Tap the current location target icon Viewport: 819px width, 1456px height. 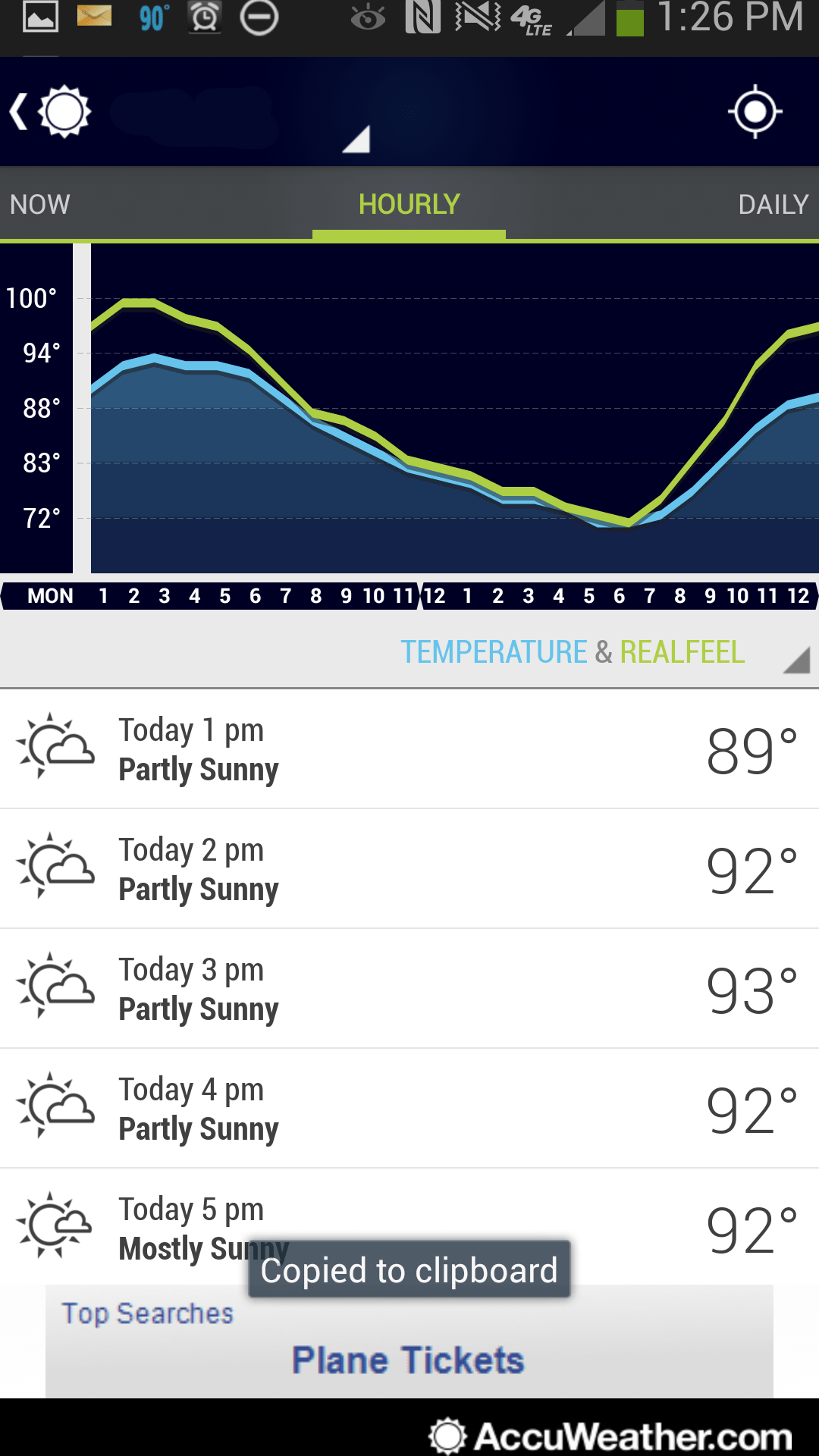tap(755, 112)
